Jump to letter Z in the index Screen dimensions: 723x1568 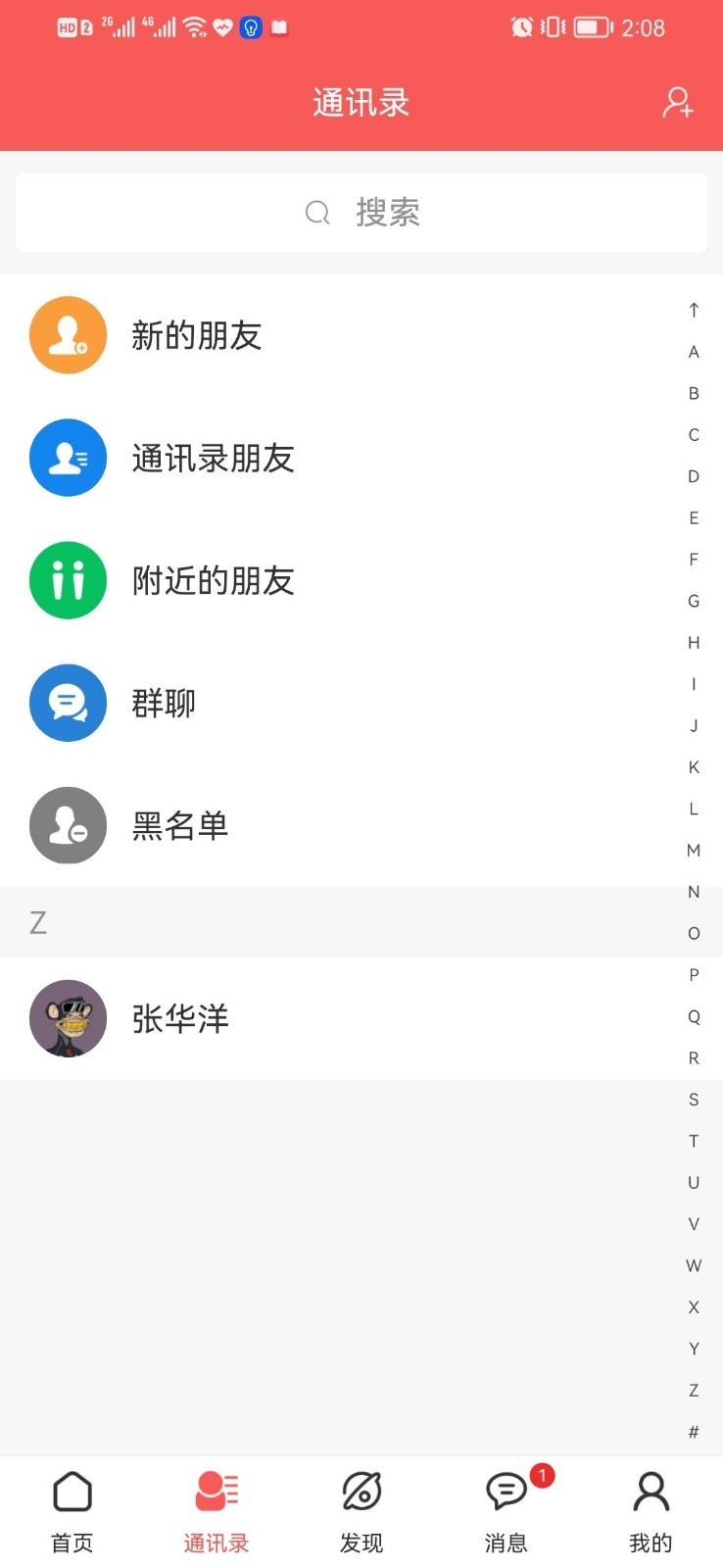click(694, 1390)
